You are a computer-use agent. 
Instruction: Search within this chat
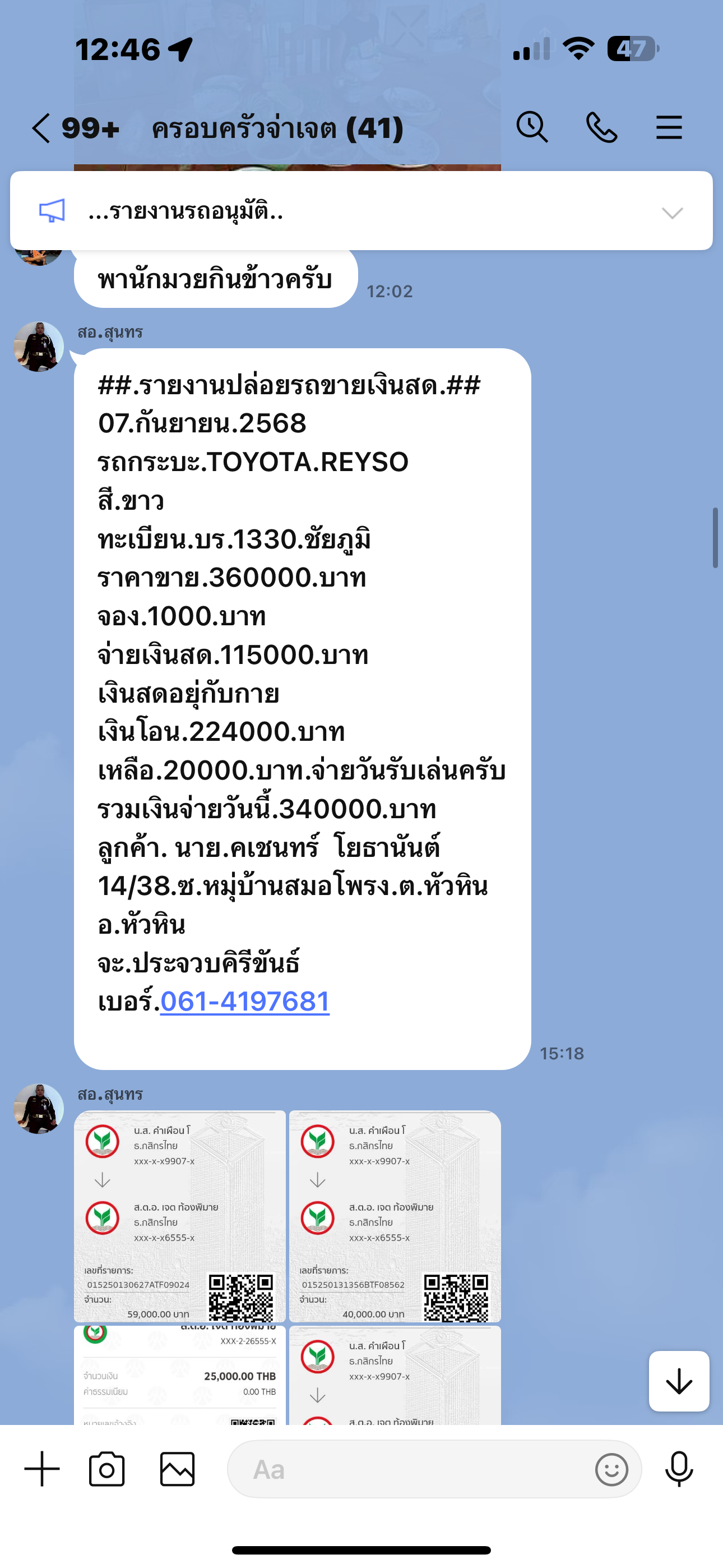[x=532, y=128]
